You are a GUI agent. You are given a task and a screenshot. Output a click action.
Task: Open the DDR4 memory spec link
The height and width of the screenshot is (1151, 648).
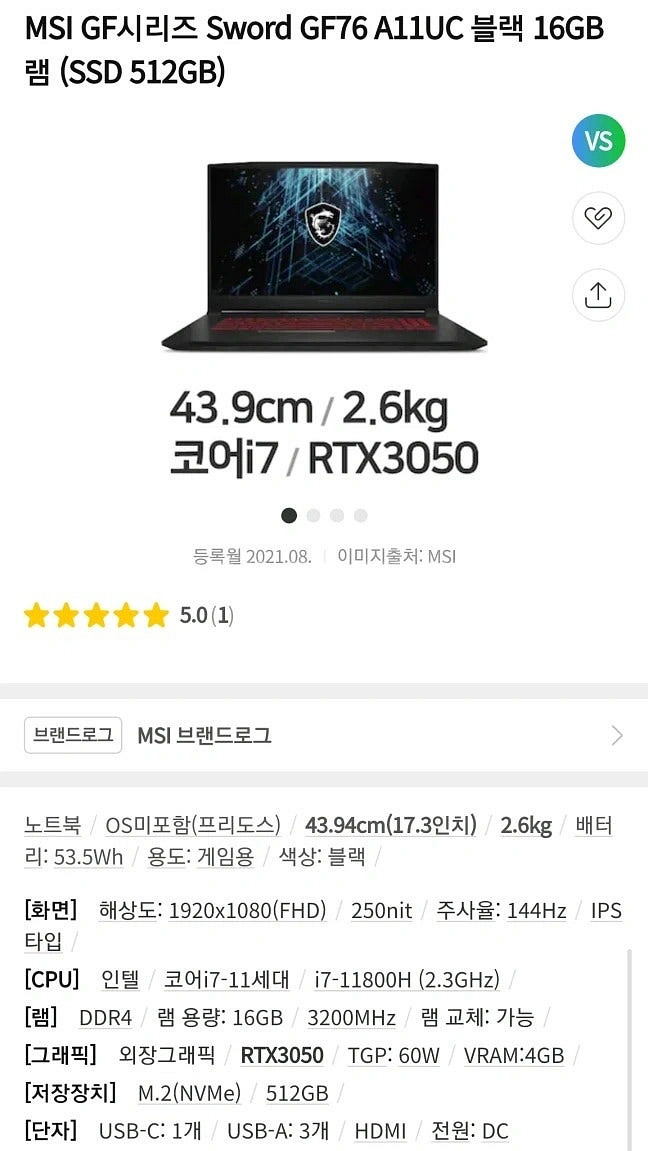coord(105,1017)
